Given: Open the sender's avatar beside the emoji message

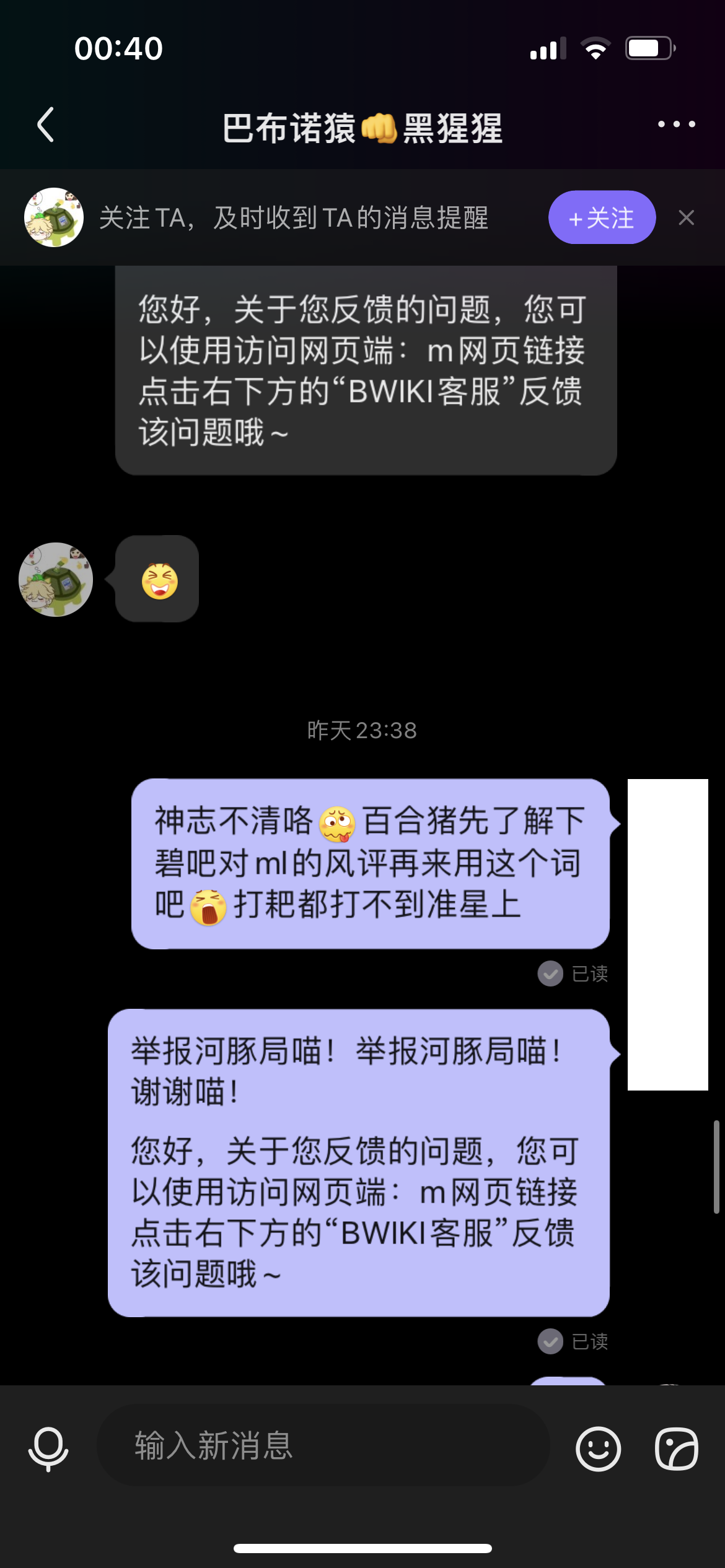Looking at the screenshot, I should [56, 580].
